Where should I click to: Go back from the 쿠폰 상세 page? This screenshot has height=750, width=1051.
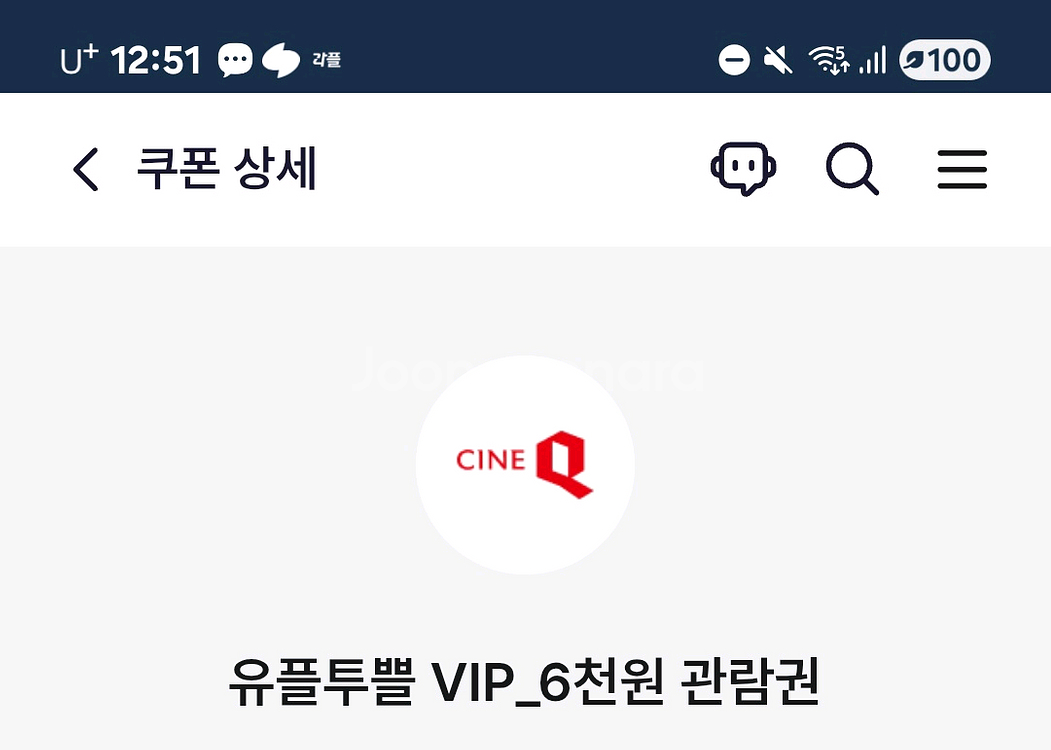pos(86,169)
